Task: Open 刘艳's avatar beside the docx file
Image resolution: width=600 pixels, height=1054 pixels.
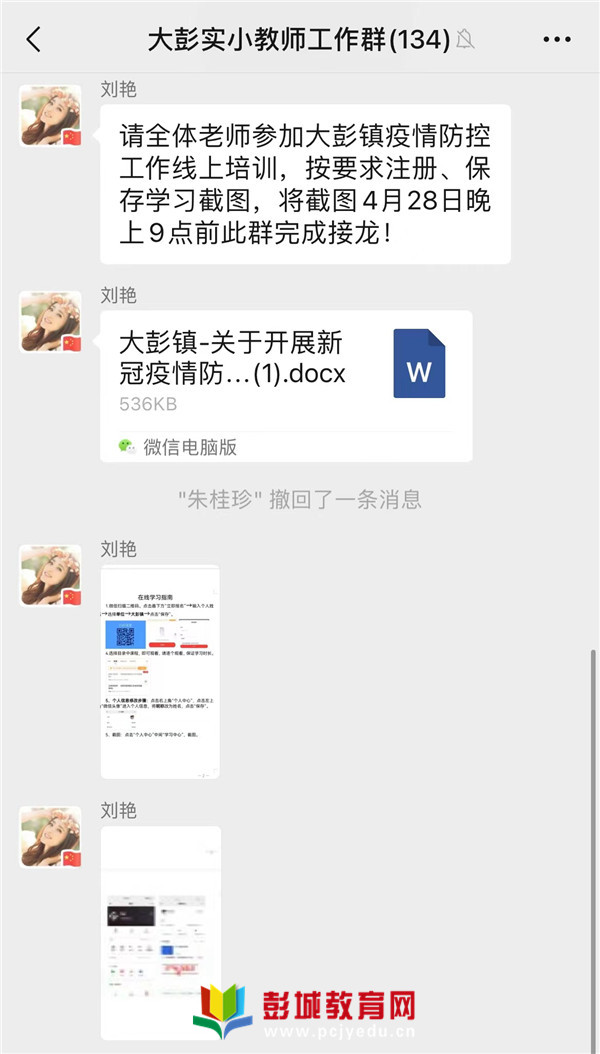Action: coord(51,322)
